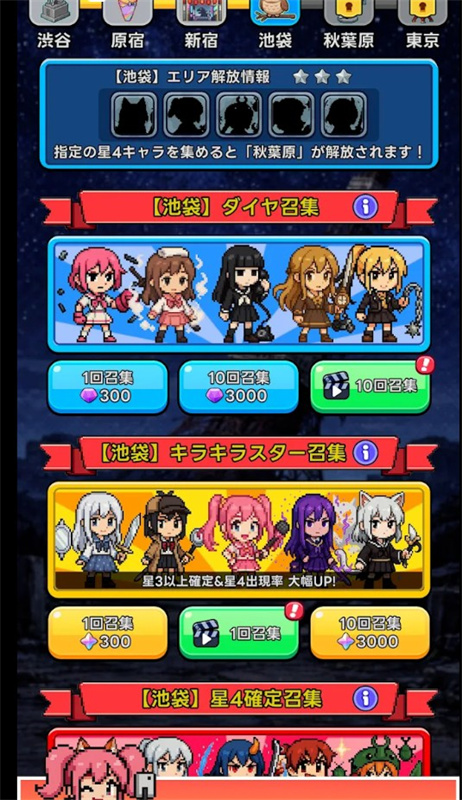This screenshot has width=462, height=800.
Task: Open the ダイヤ召集 character banner
Action: pos(239,294)
